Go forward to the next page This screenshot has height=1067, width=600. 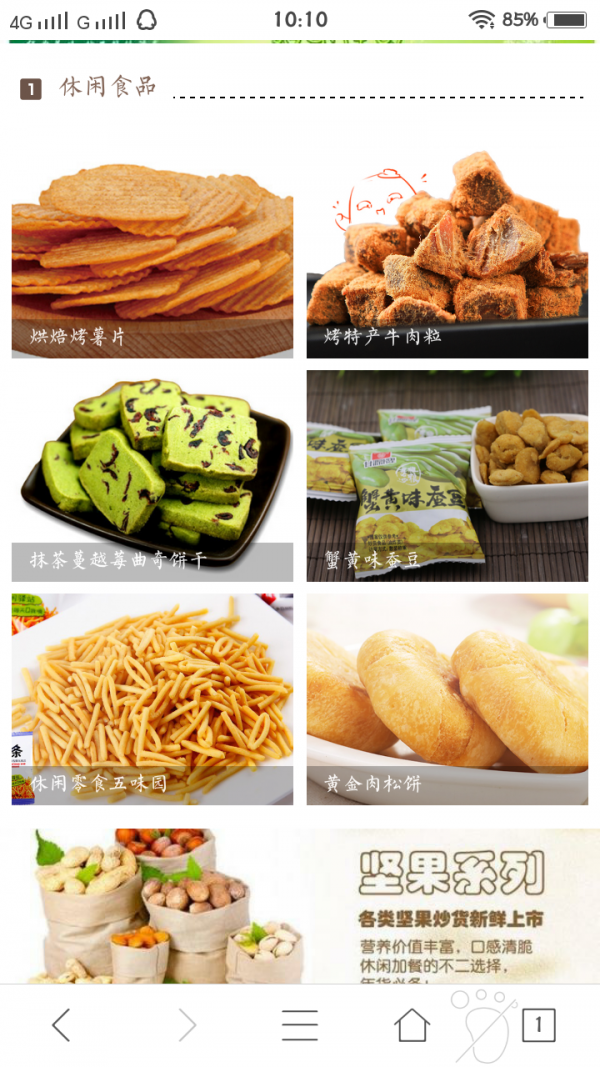tap(187, 1025)
